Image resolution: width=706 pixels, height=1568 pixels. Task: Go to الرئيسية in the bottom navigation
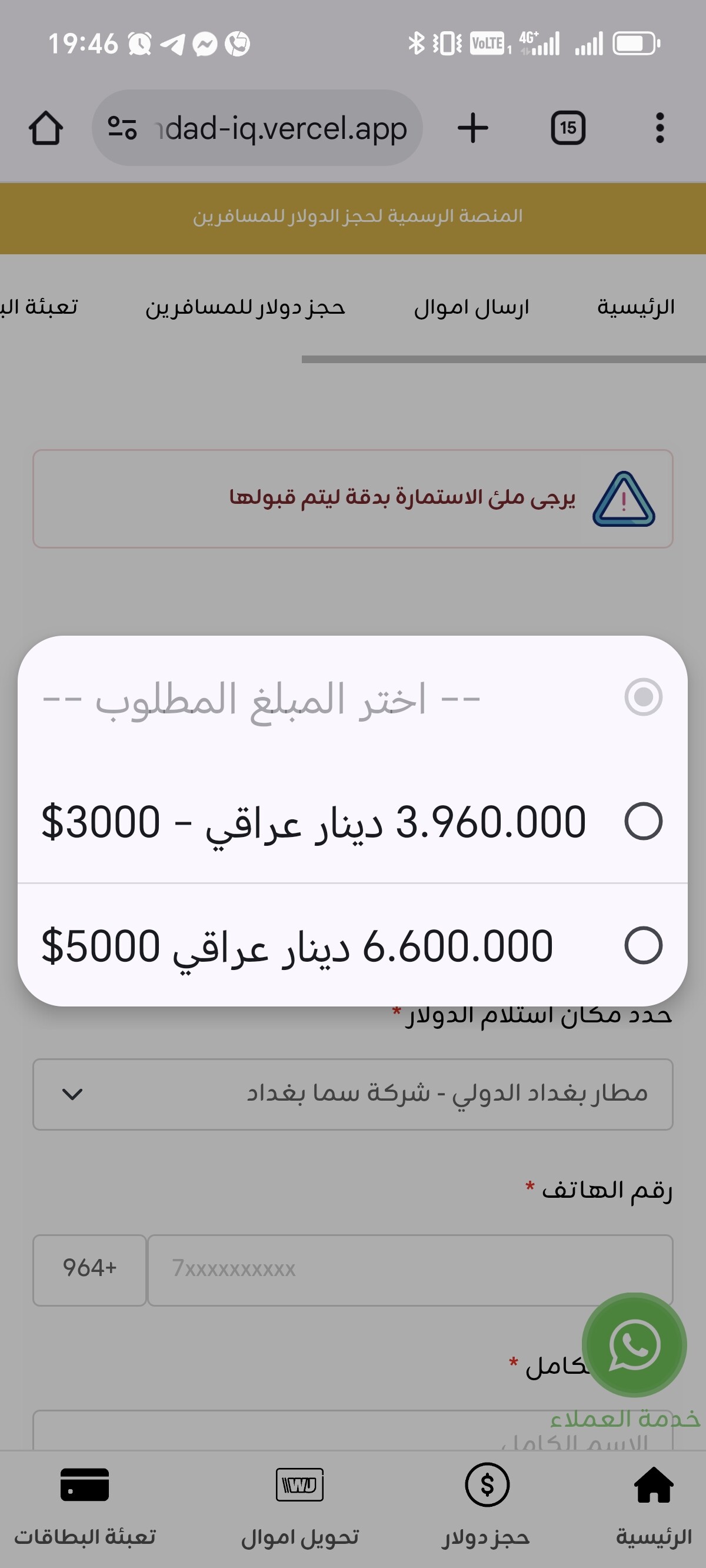[x=654, y=1506]
